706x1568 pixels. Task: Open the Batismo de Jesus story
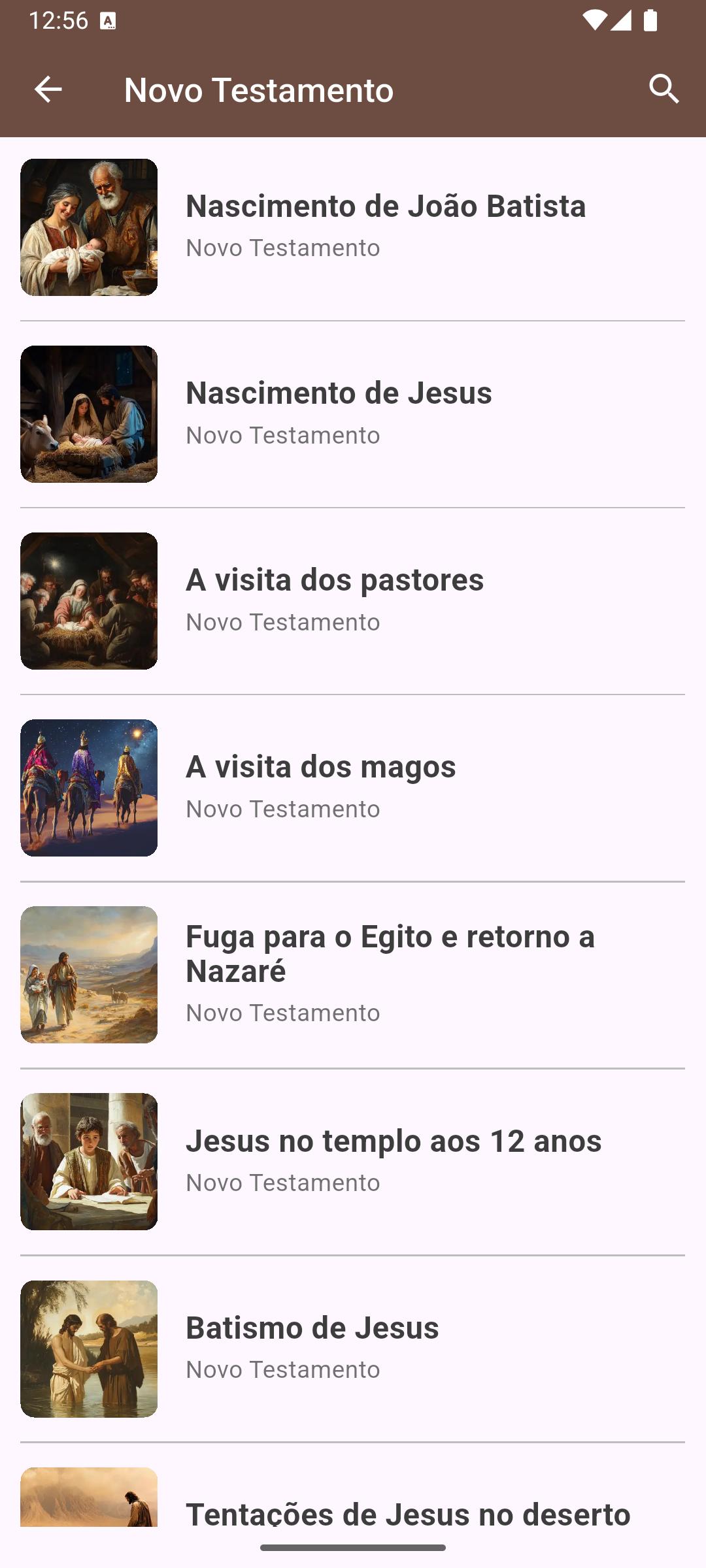coord(353,1348)
